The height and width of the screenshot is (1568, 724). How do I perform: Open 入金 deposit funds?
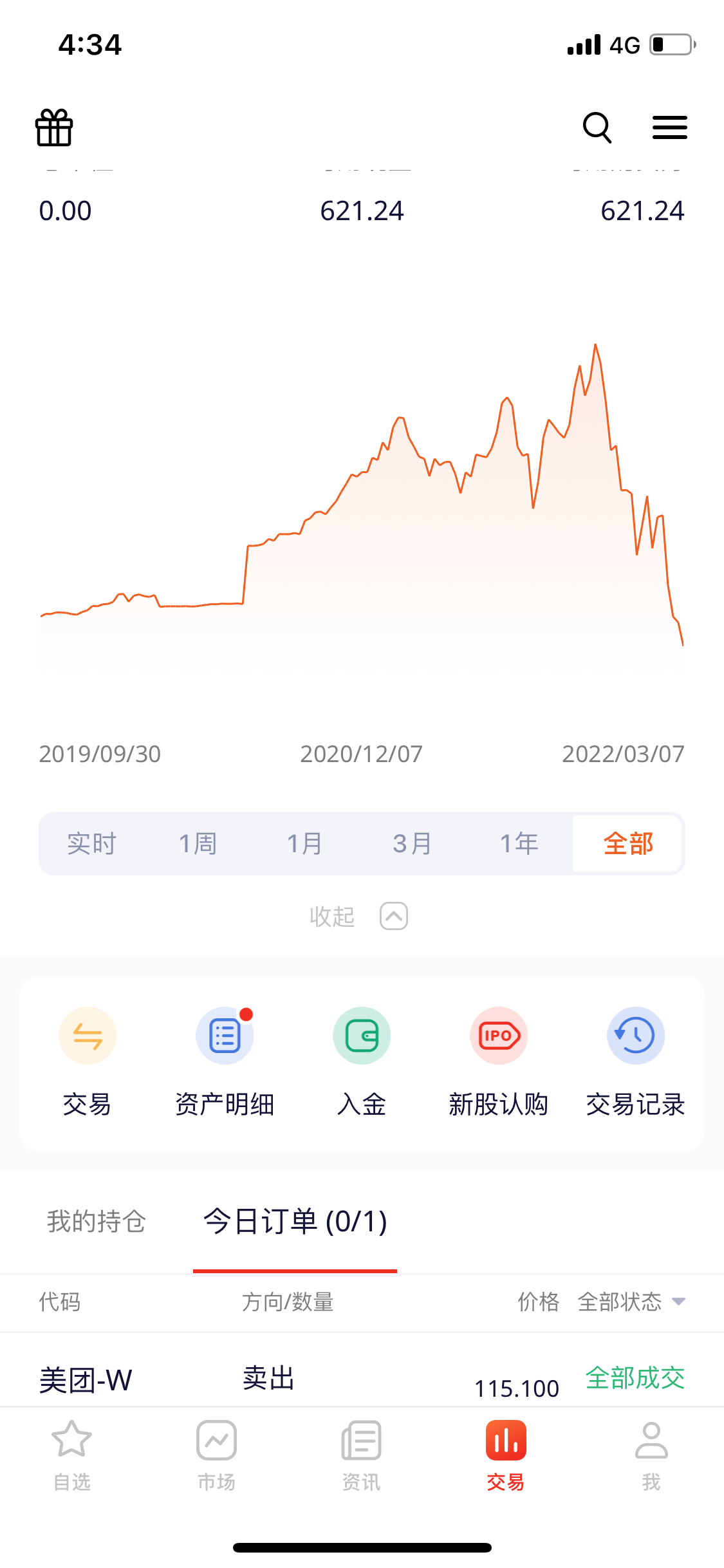click(x=362, y=1059)
